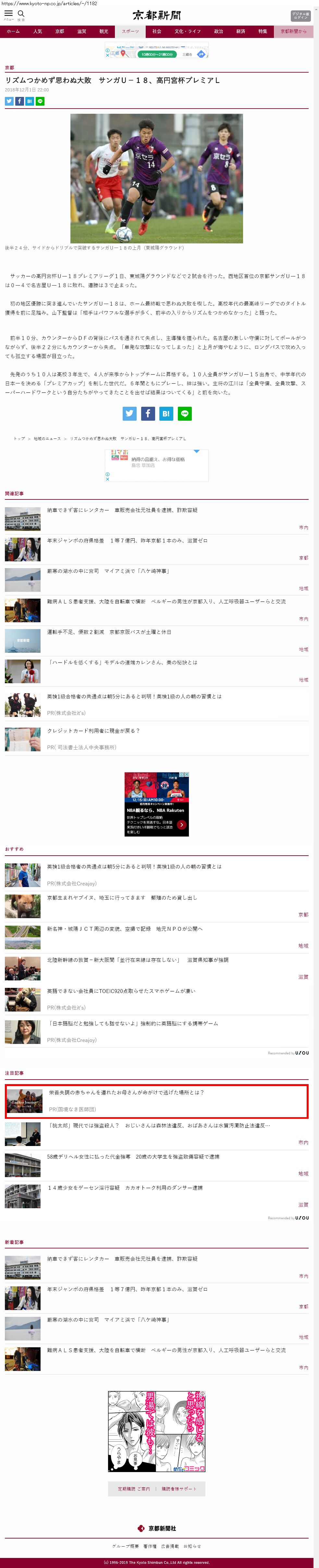This screenshot has height=1568, width=319.
Task: Switch to the 滋賀 tab
Action: tap(82, 31)
